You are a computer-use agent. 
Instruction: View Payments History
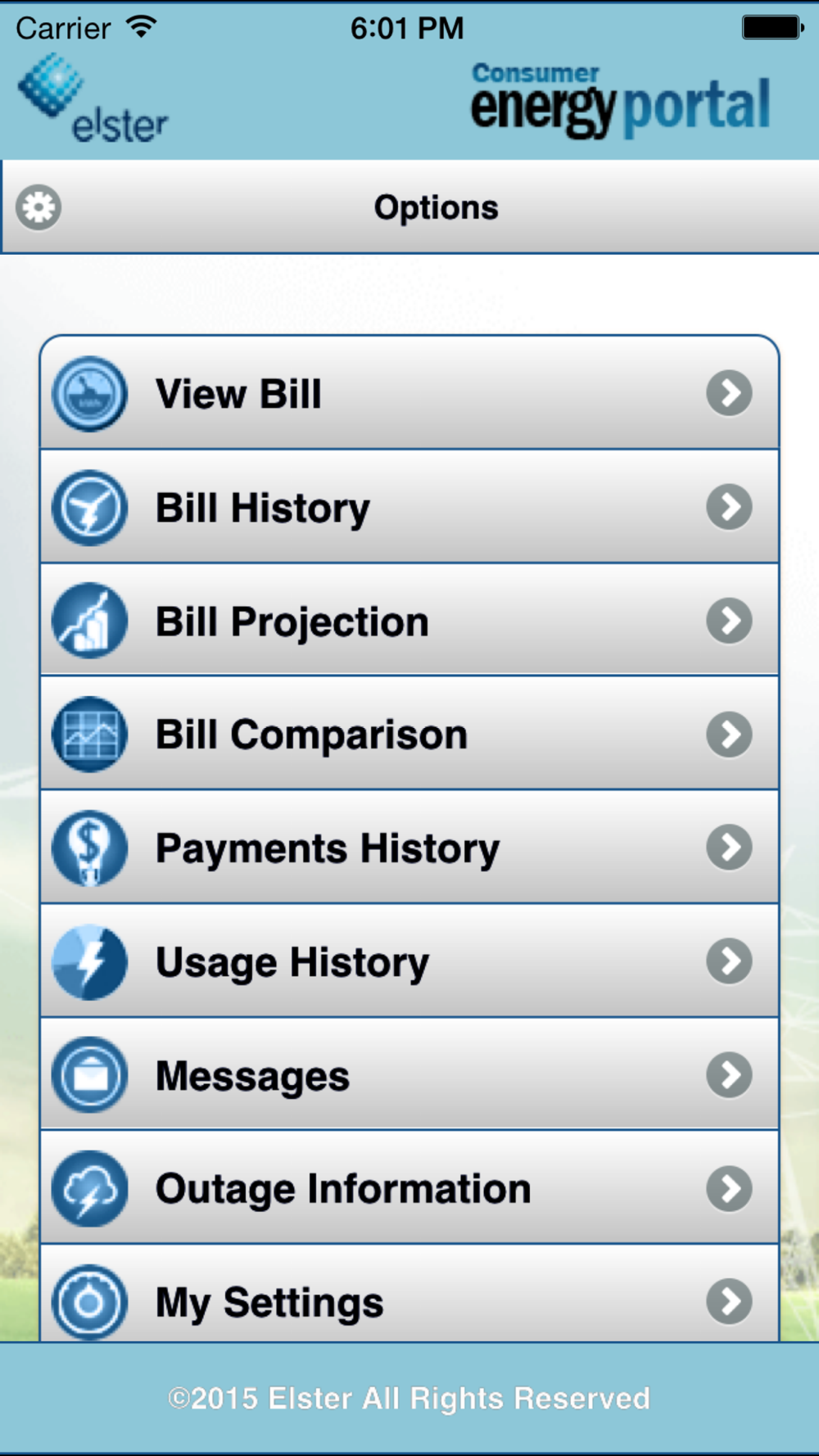tap(409, 848)
